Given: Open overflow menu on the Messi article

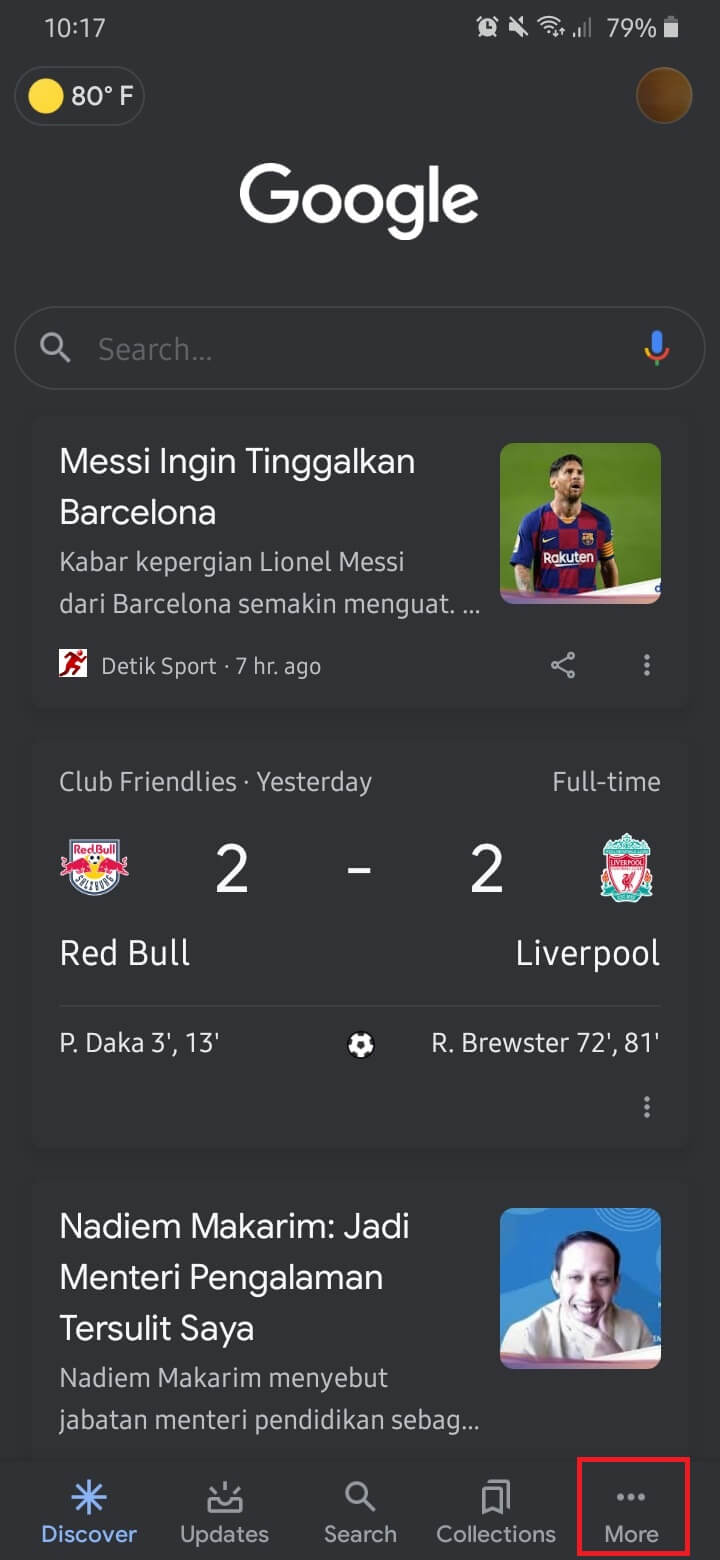Looking at the screenshot, I should [x=647, y=664].
